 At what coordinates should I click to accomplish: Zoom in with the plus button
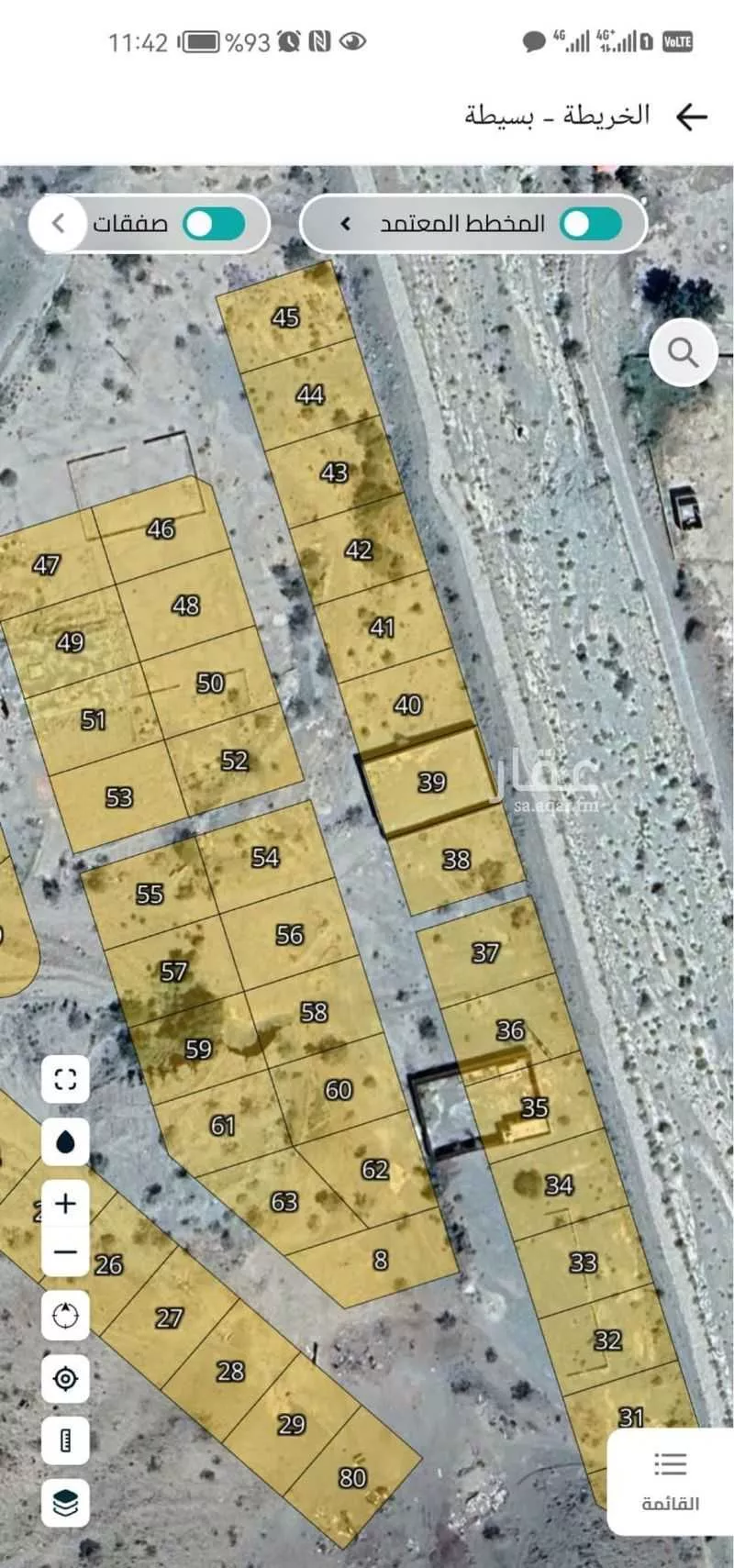[65, 1203]
